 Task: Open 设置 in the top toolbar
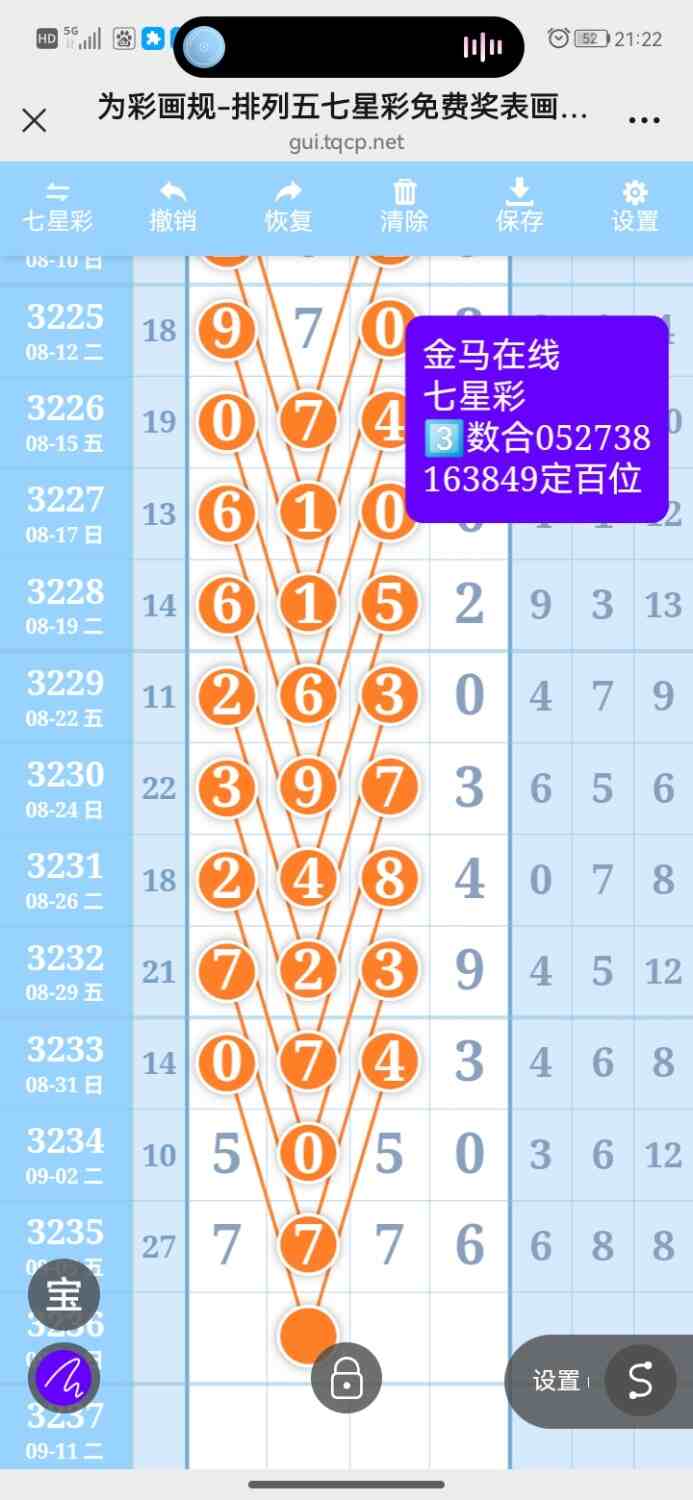pos(635,207)
